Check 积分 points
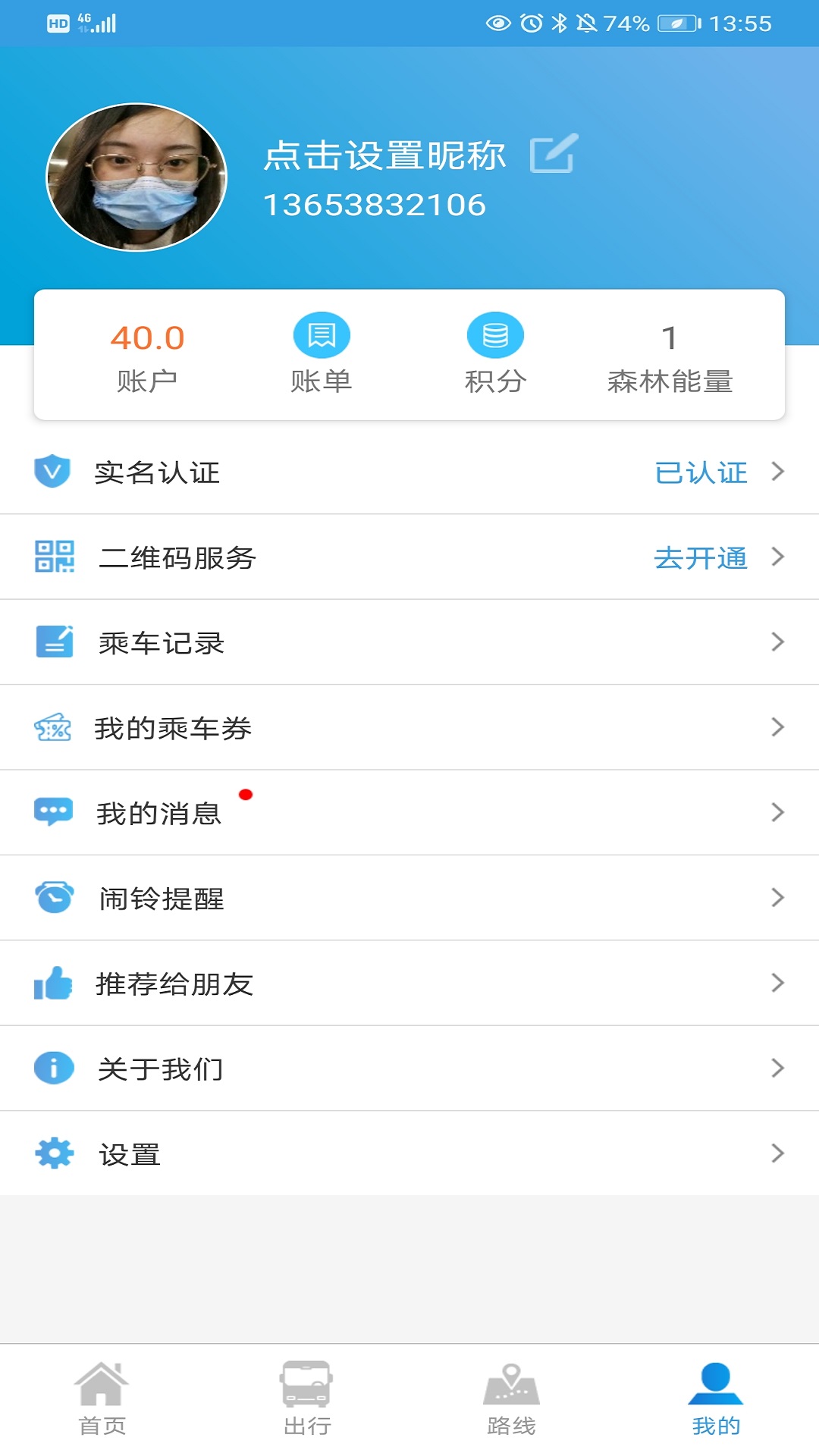The image size is (819, 1456). coord(495,355)
